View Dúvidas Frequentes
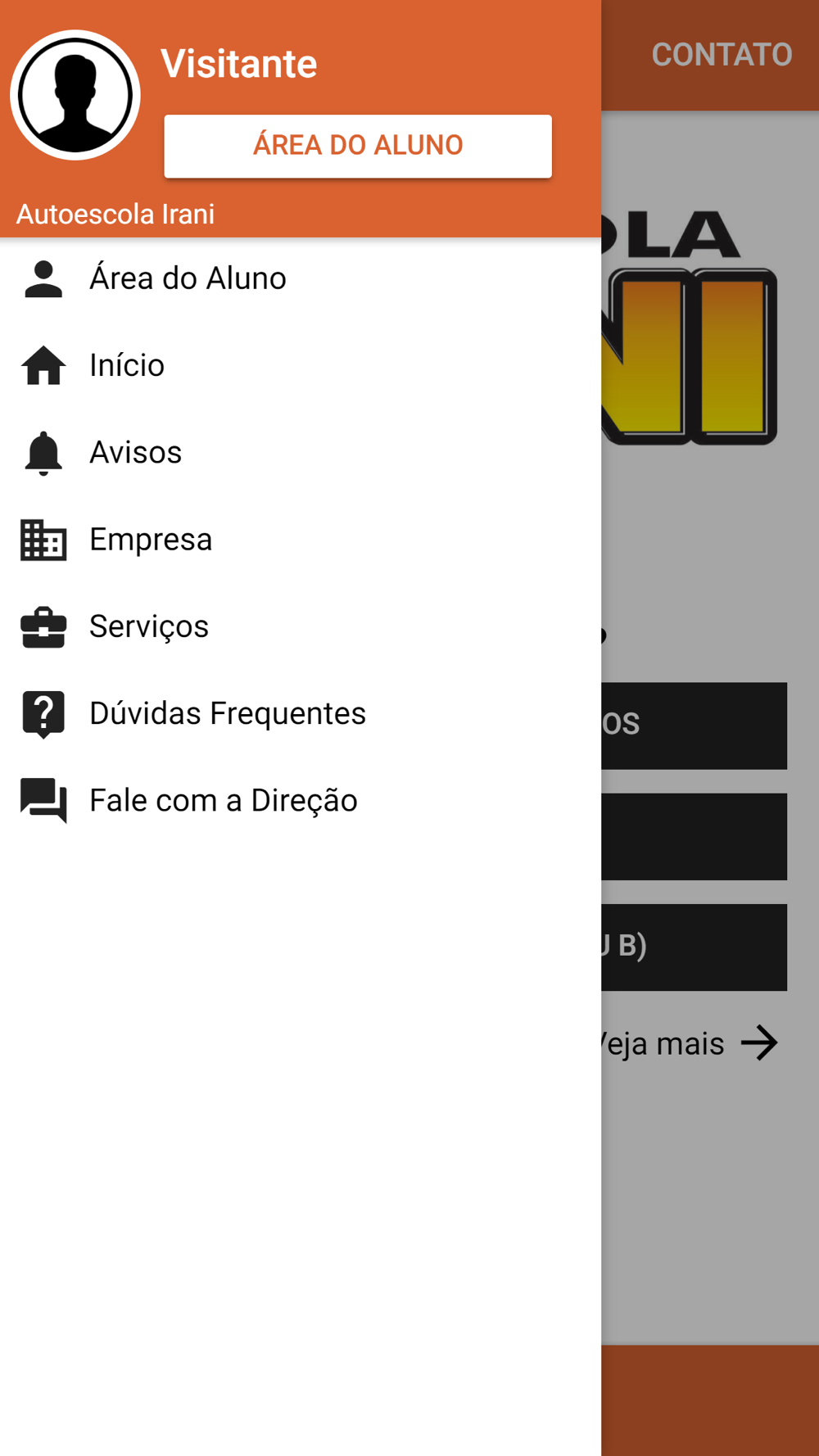 (301, 713)
